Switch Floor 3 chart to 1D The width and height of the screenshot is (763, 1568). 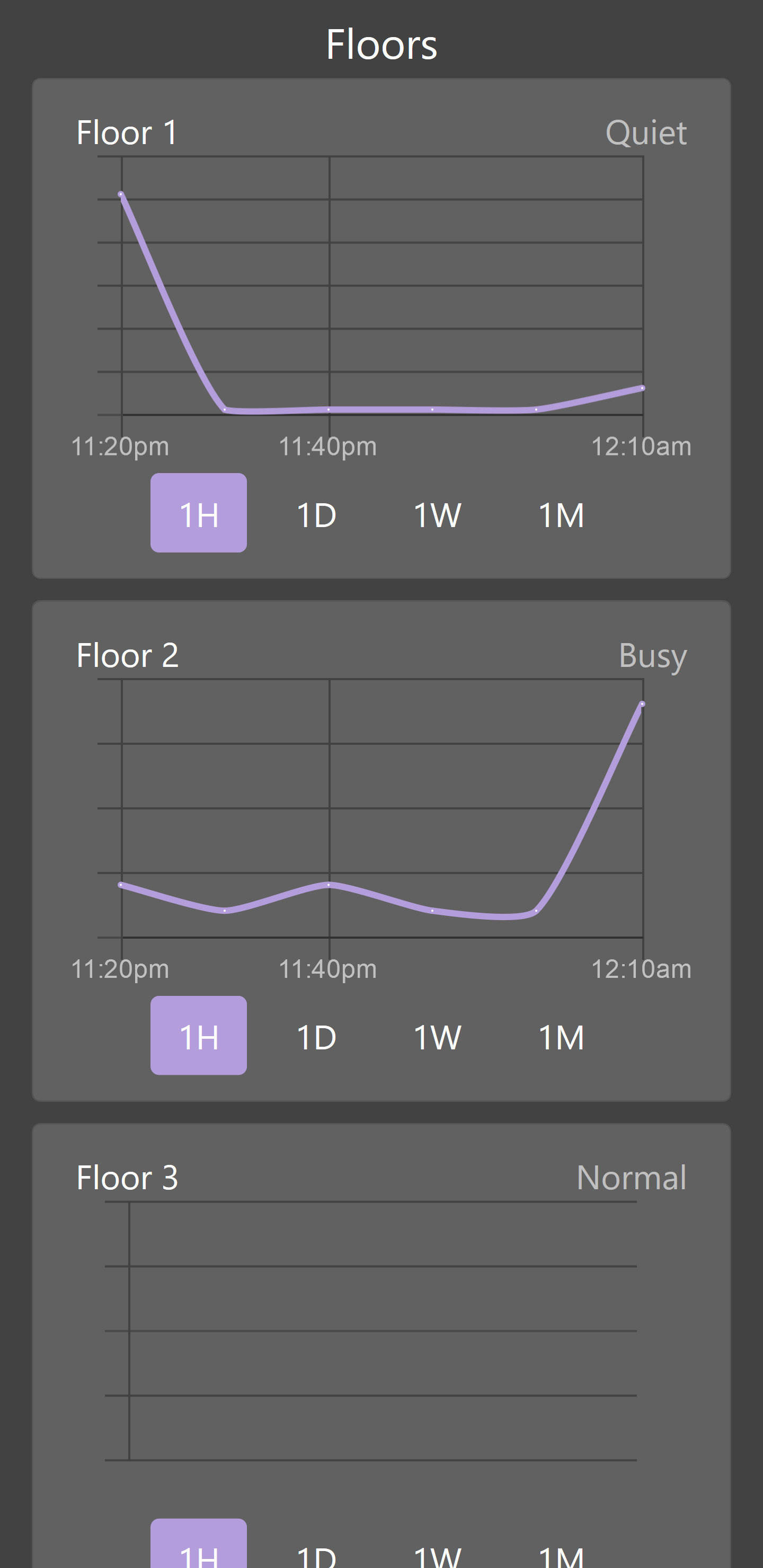pos(317,1554)
